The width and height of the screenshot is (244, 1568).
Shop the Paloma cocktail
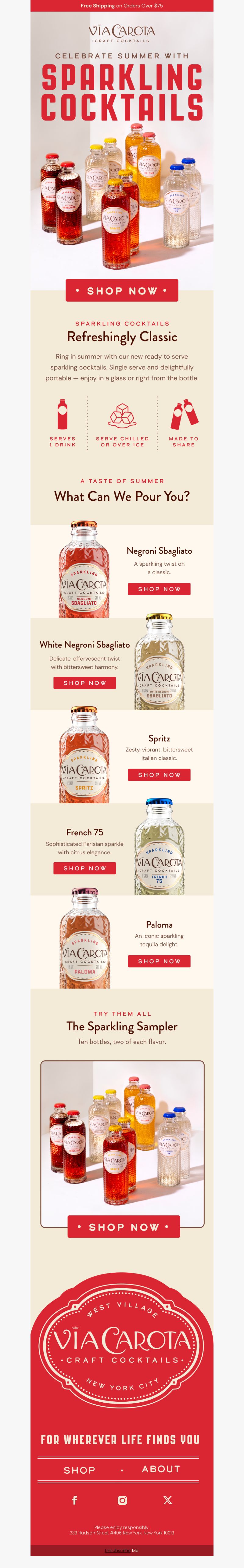click(159, 961)
